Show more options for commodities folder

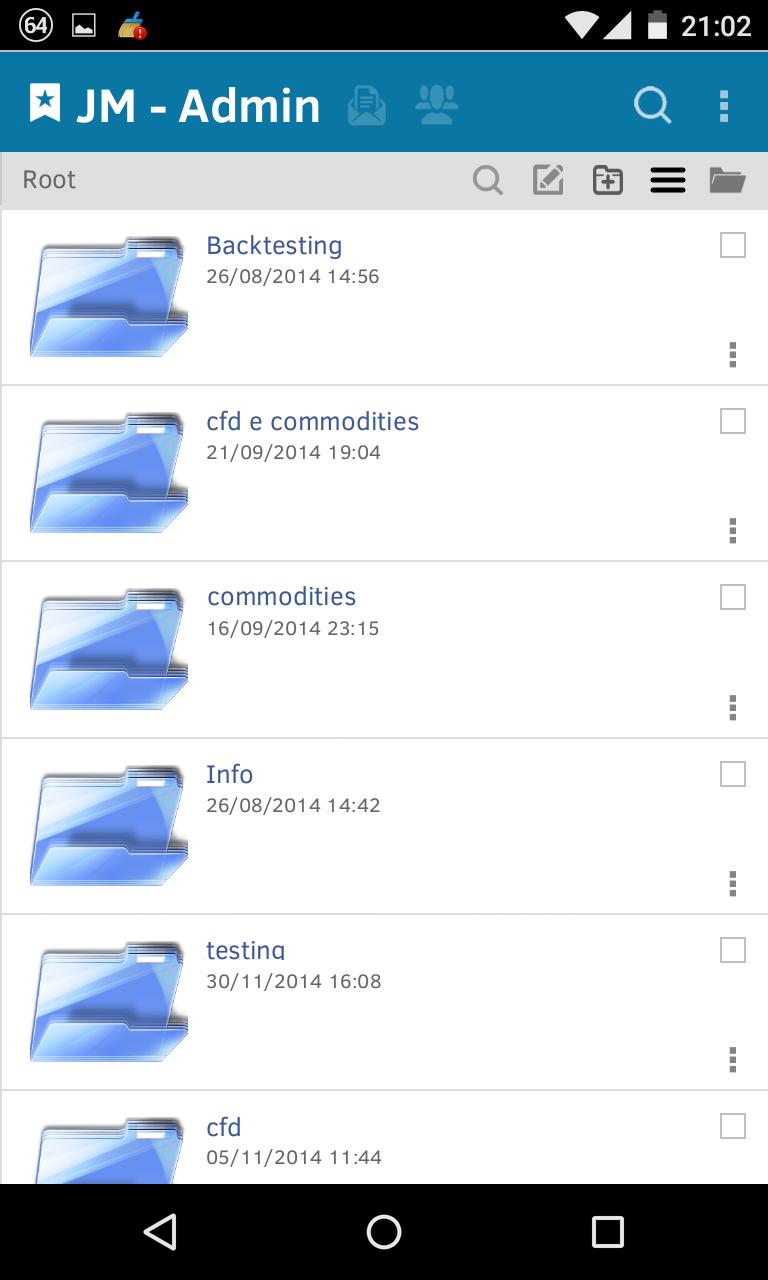tap(733, 707)
